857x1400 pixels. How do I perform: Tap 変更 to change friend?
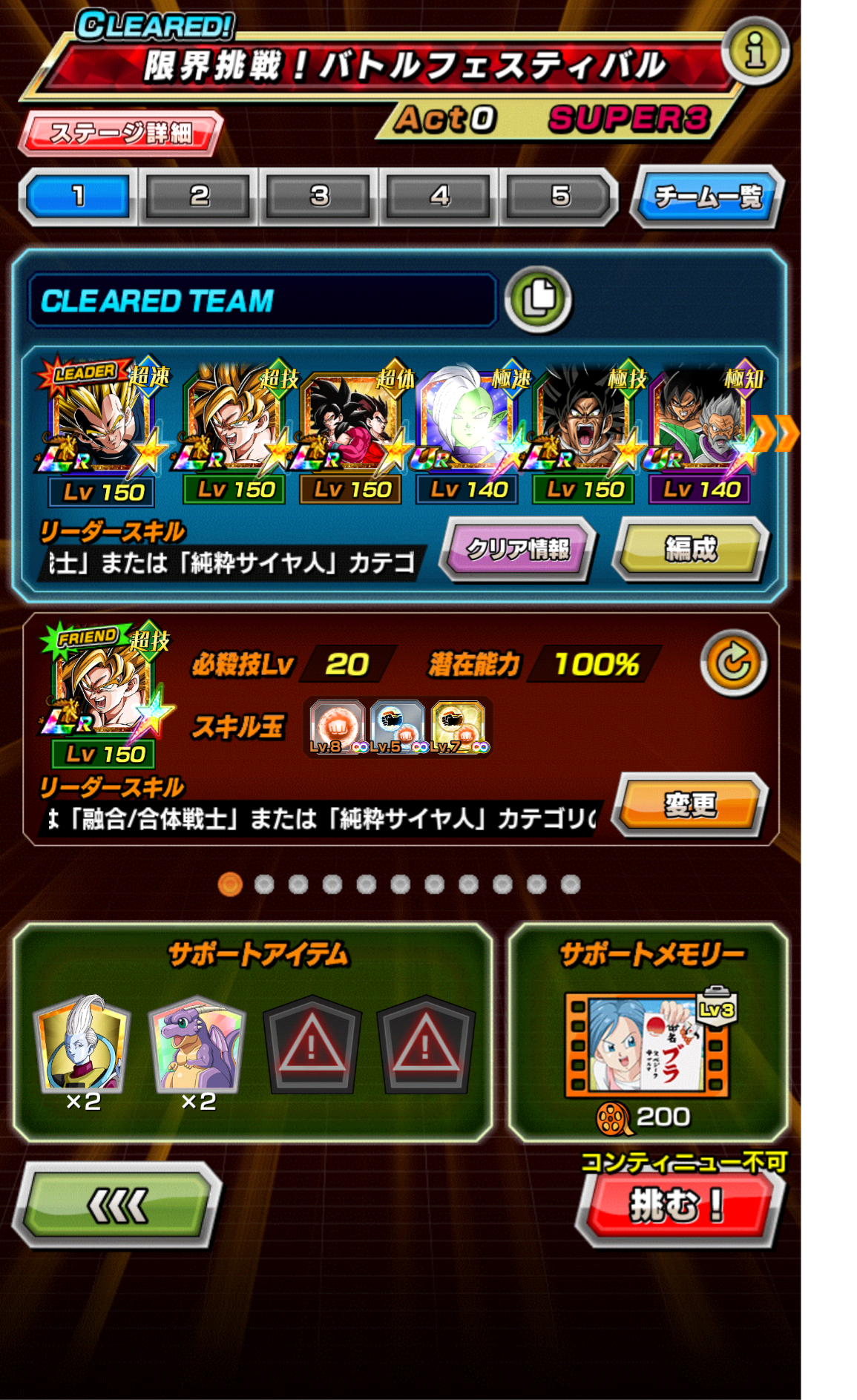pos(690,805)
